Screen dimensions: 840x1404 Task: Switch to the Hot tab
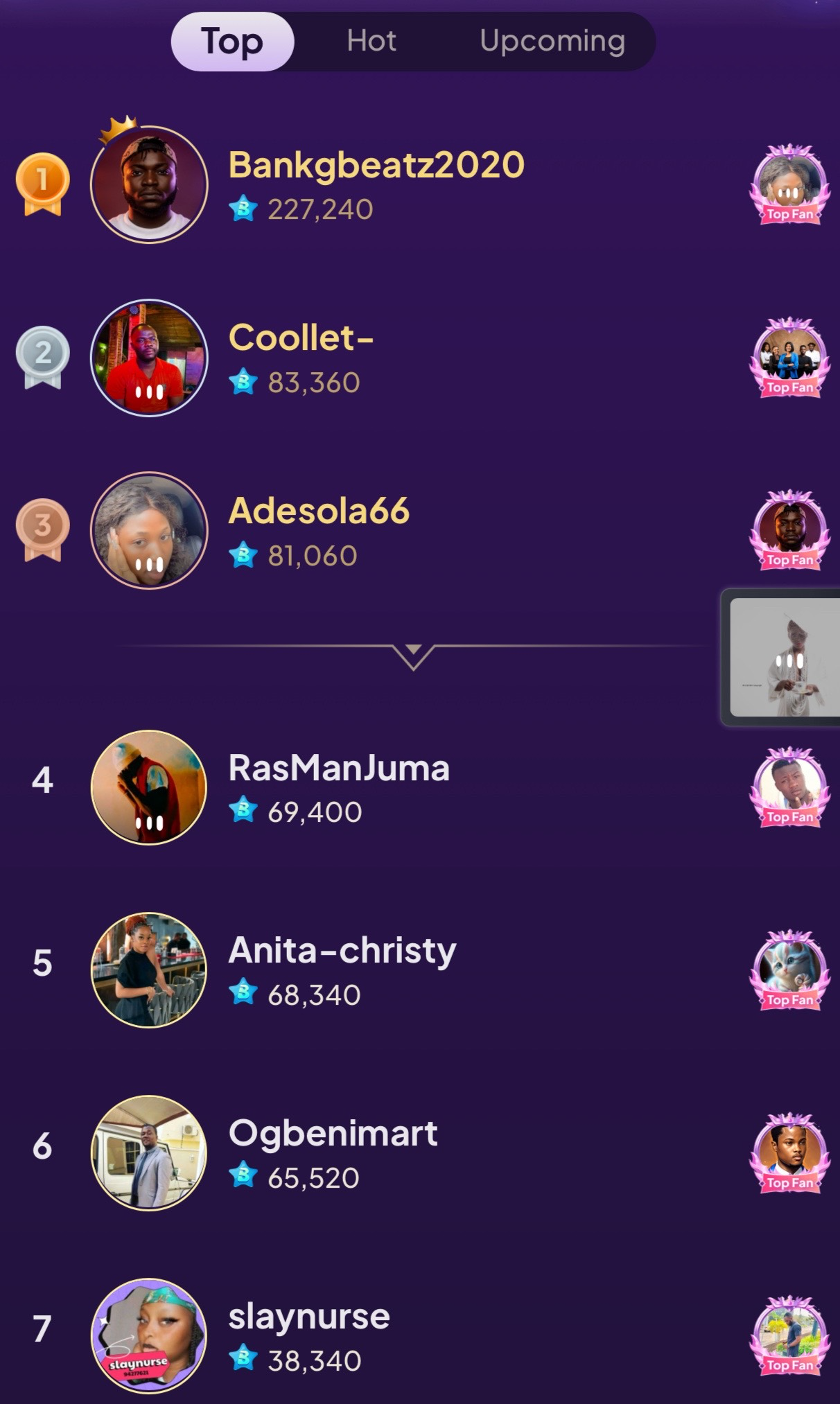click(x=371, y=41)
